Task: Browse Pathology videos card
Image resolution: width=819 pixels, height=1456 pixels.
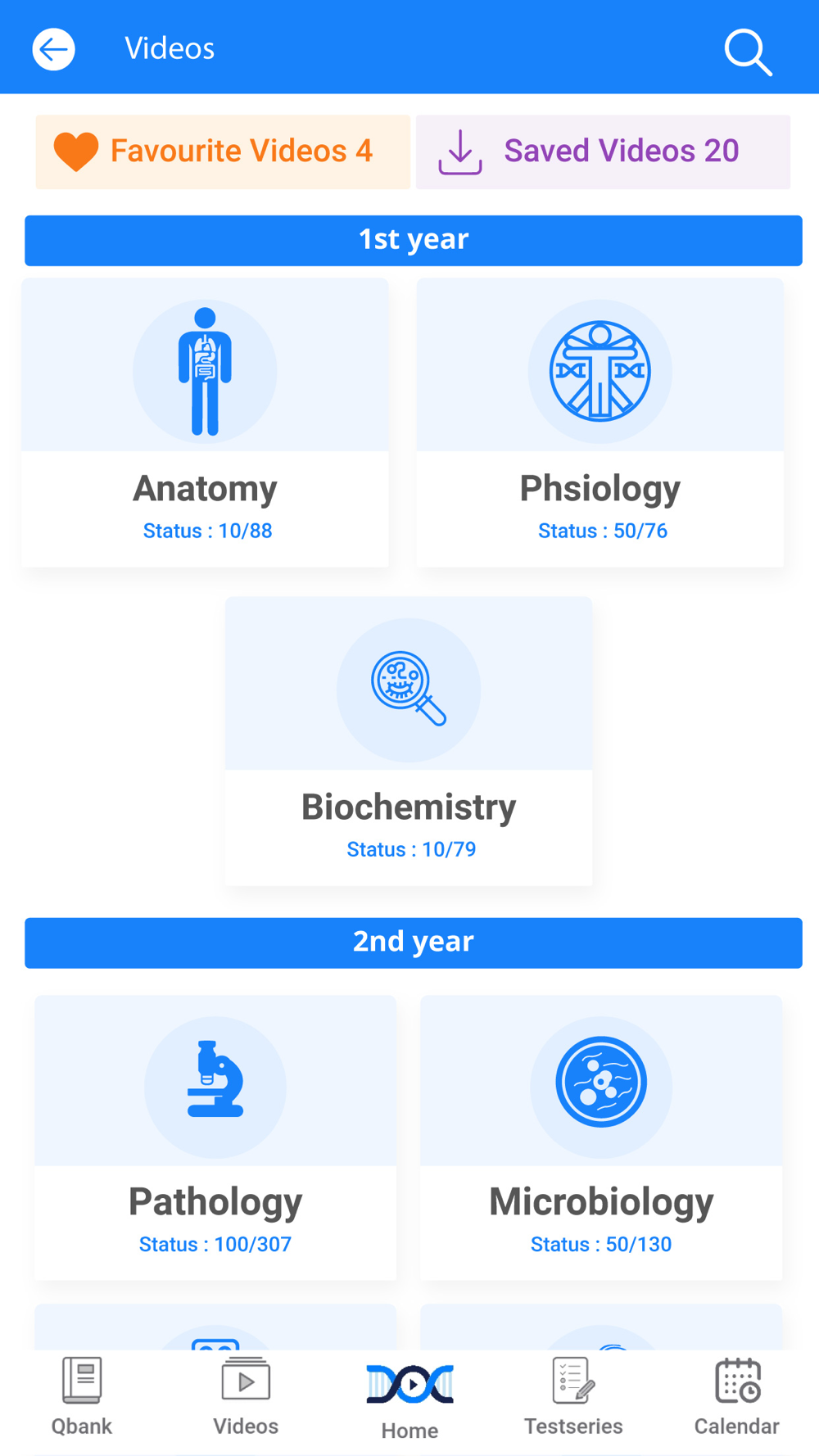Action: pyautogui.click(x=215, y=1137)
